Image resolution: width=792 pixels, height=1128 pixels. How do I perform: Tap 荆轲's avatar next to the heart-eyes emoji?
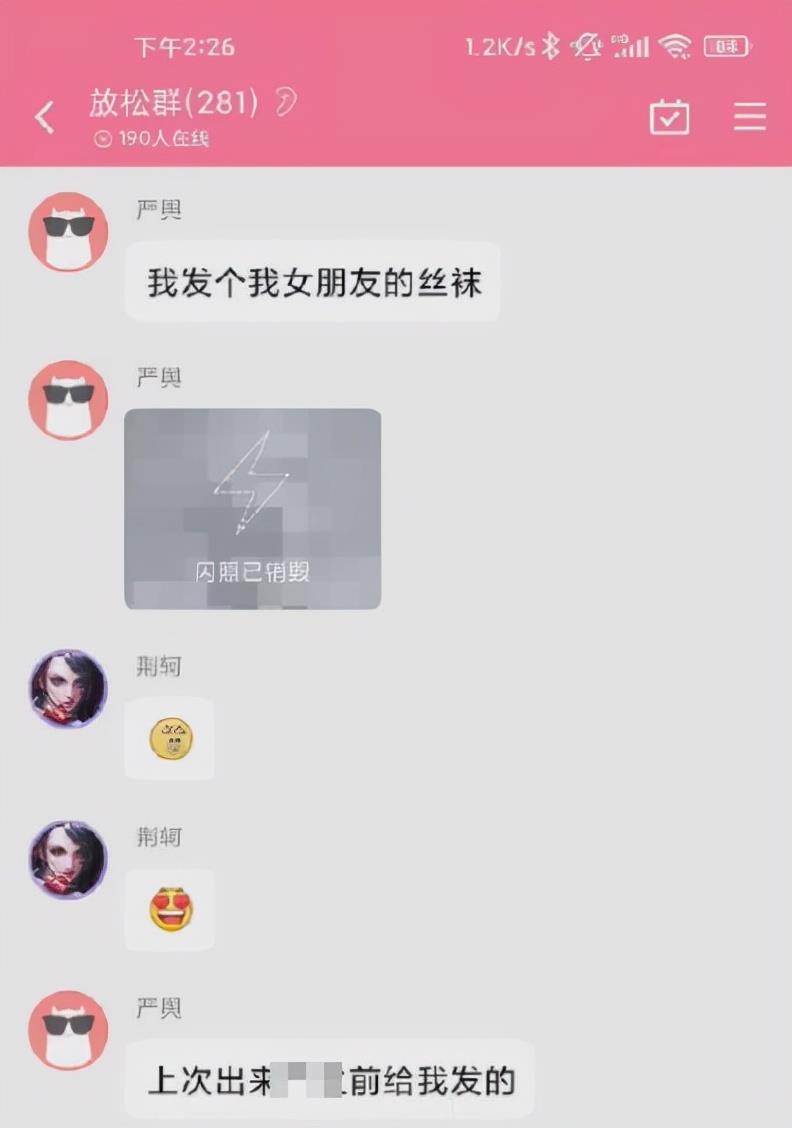(68, 860)
